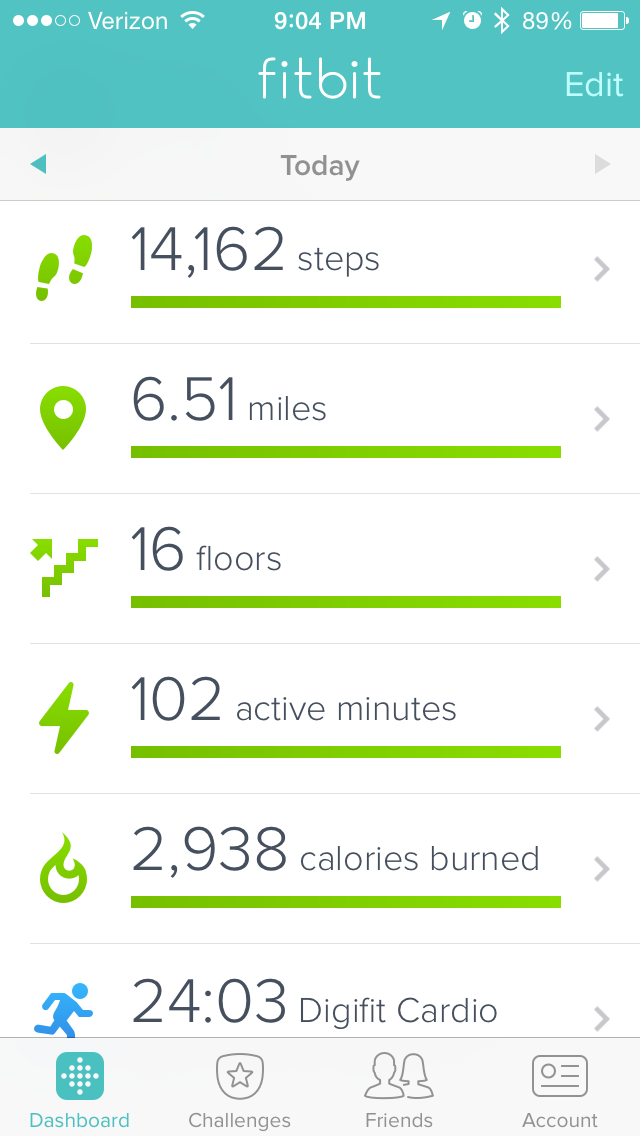
Task: Open the 102 active minutes row
Action: [x=320, y=719]
